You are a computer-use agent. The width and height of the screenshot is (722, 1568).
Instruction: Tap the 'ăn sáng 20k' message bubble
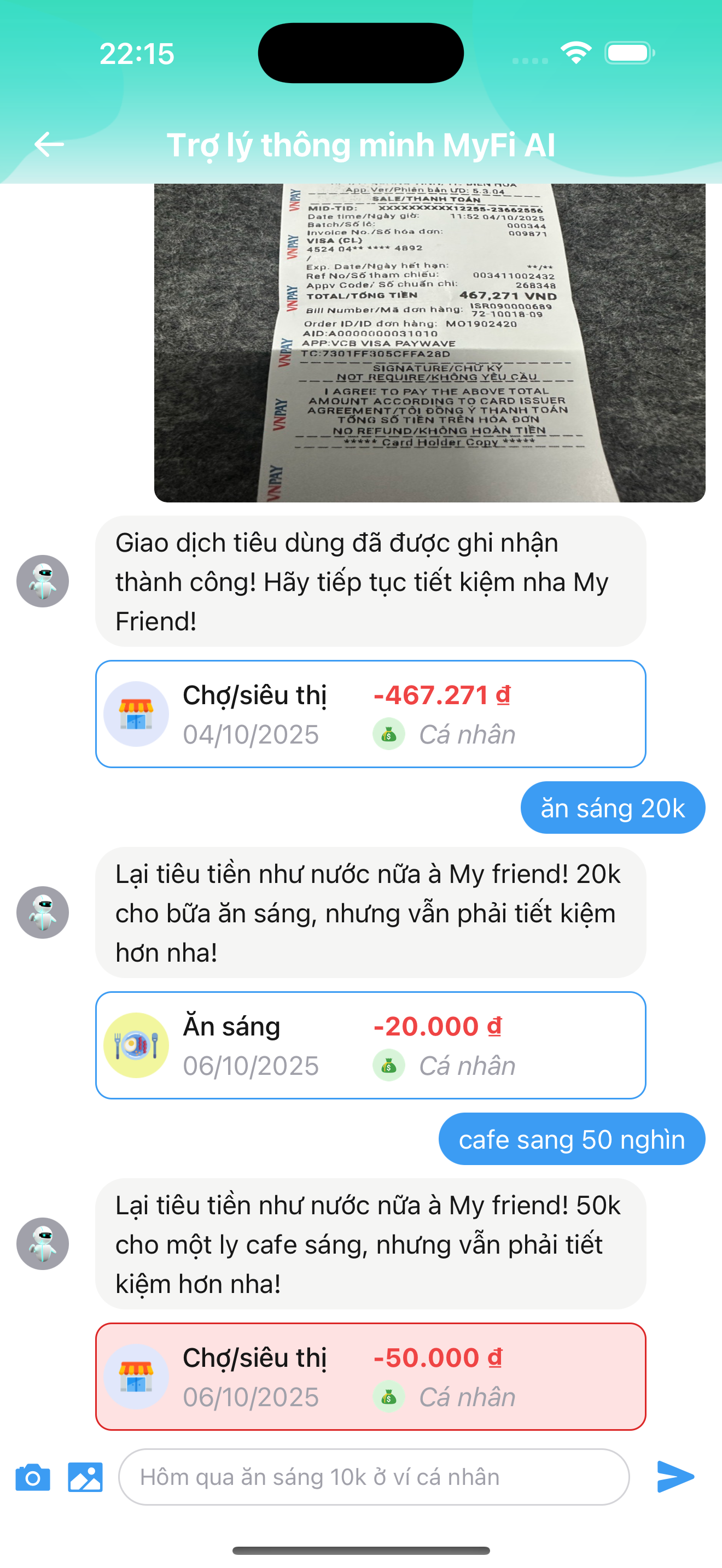[613, 808]
